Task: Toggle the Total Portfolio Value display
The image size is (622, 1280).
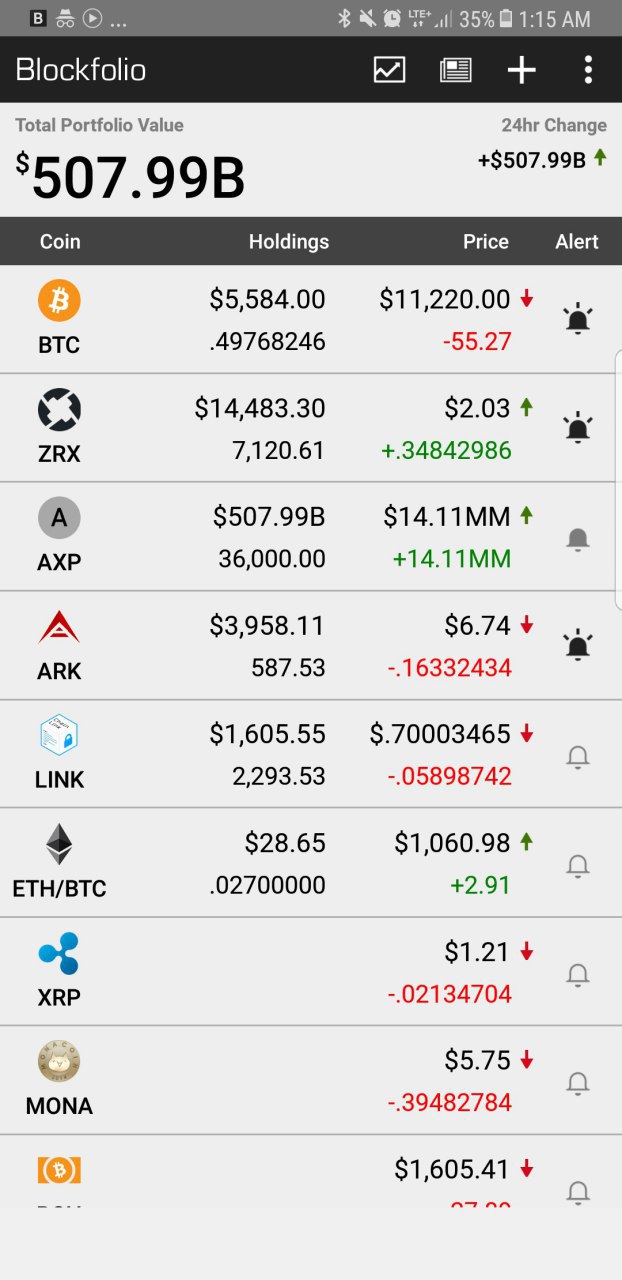Action: [x=130, y=160]
